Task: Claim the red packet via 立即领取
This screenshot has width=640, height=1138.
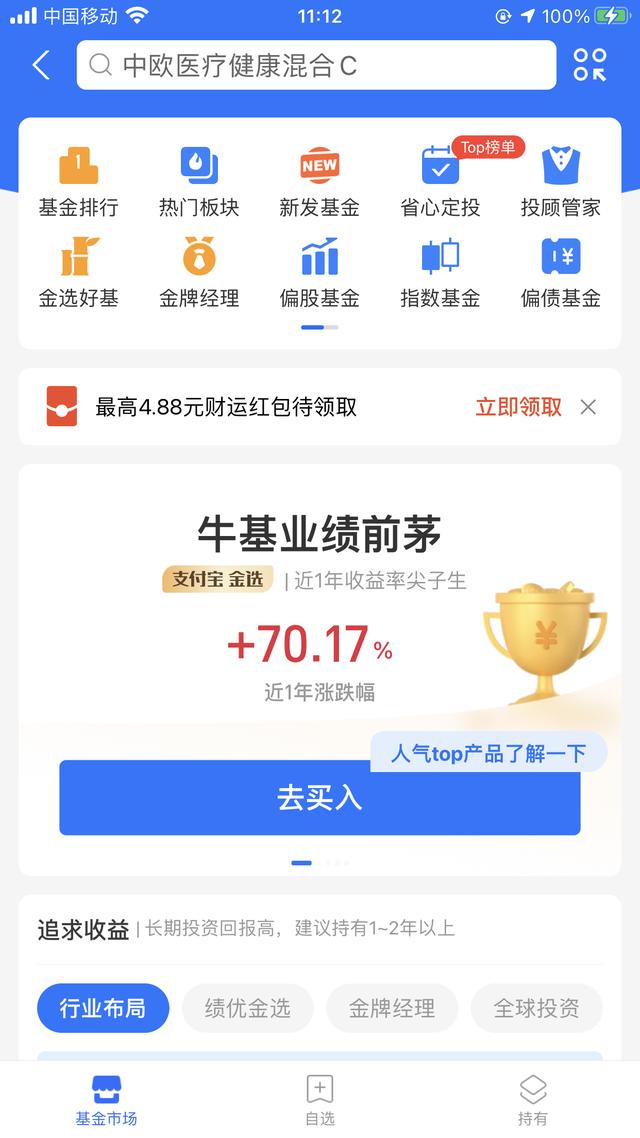Action: [518, 407]
